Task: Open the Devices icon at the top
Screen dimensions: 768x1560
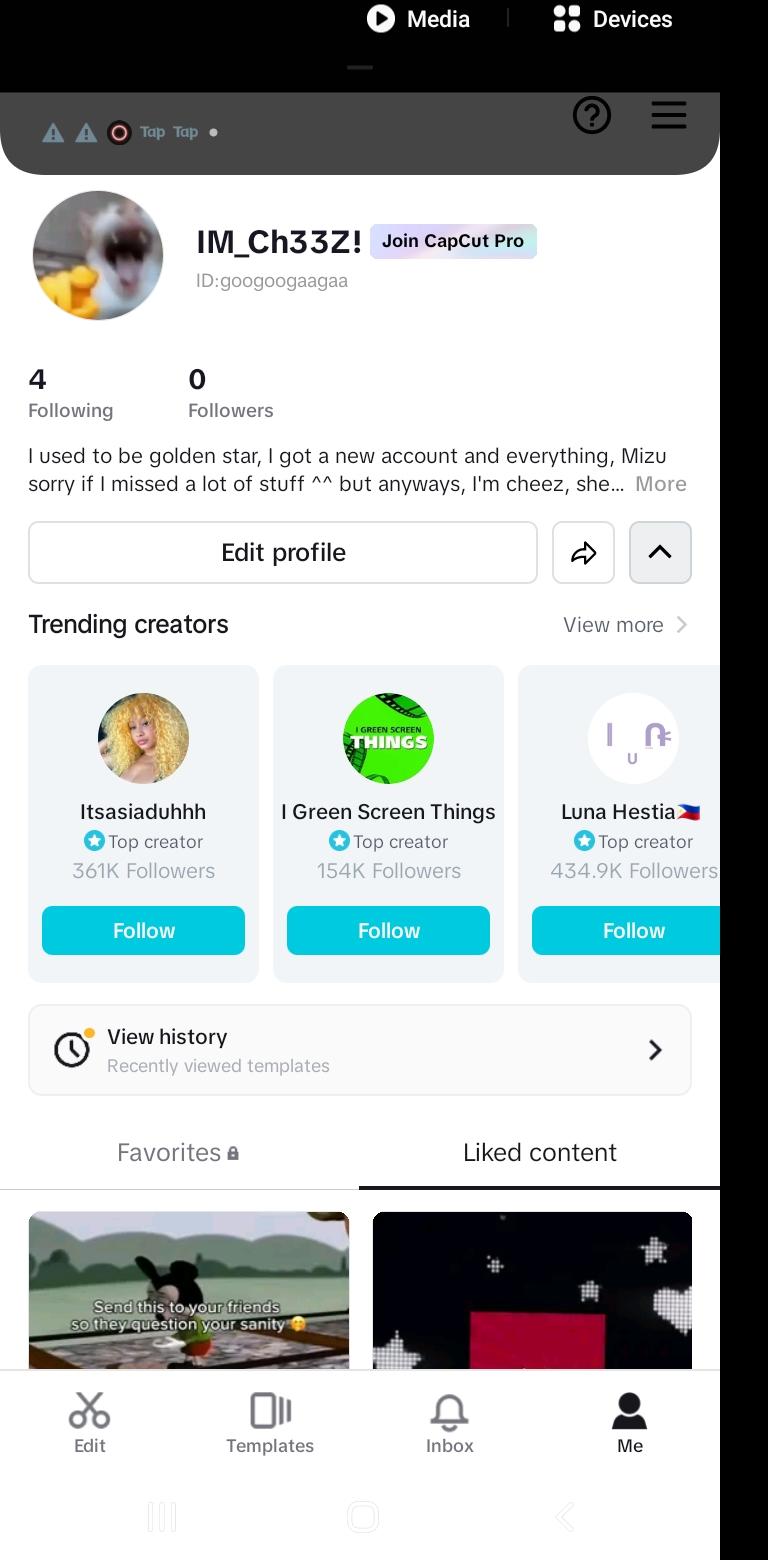Action: click(x=564, y=18)
